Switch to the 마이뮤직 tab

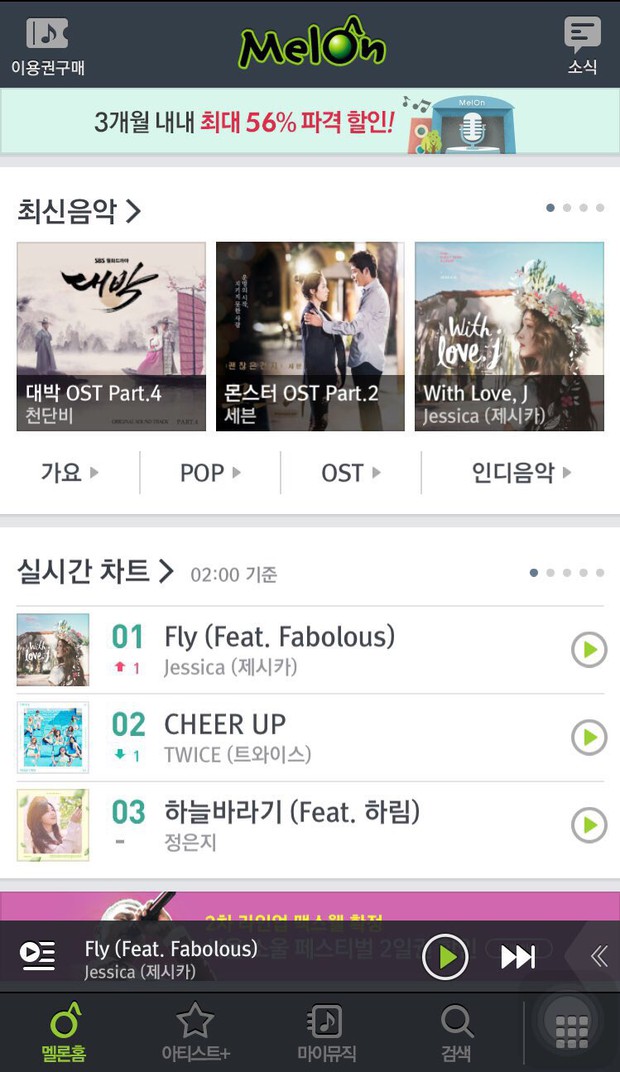tap(326, 1033)
